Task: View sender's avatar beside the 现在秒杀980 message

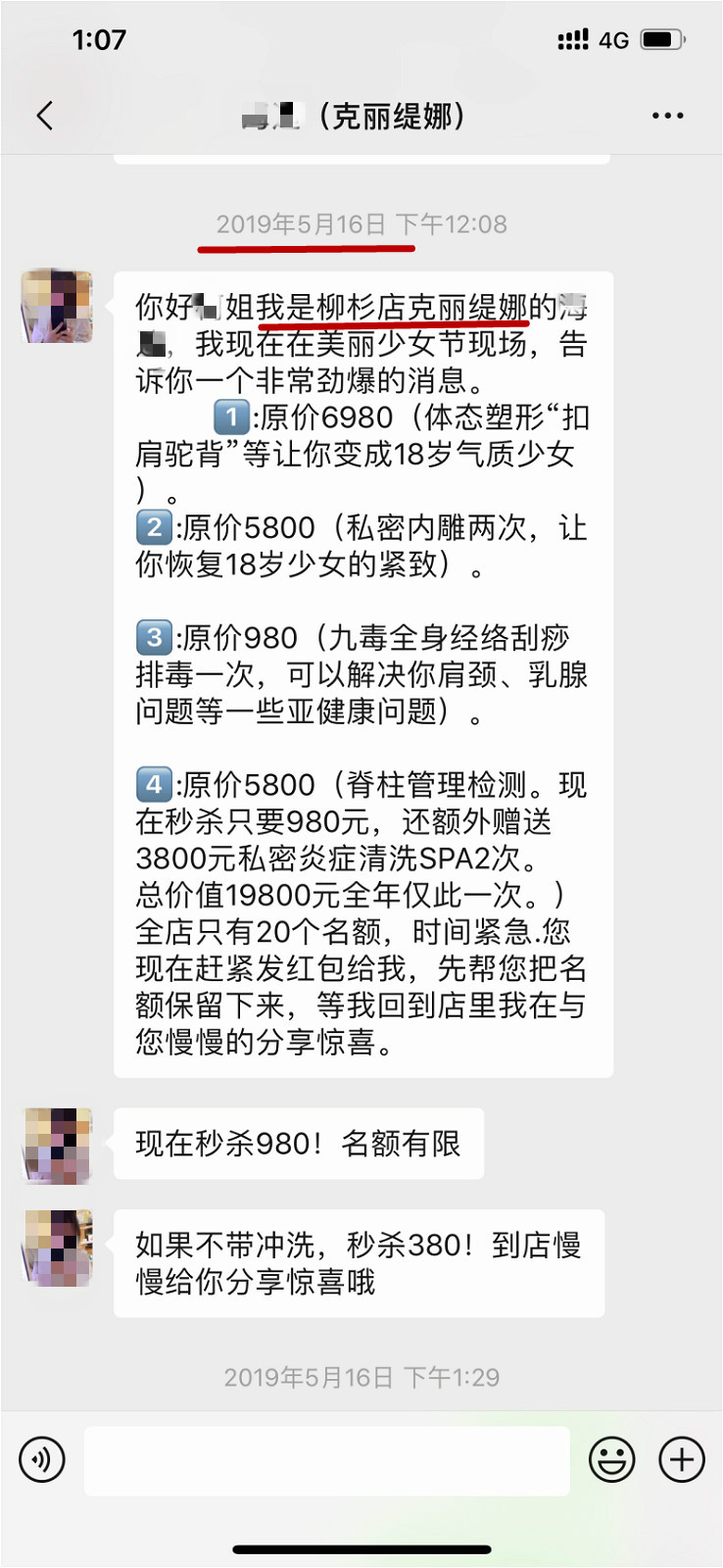Action: click(58, 1145)
